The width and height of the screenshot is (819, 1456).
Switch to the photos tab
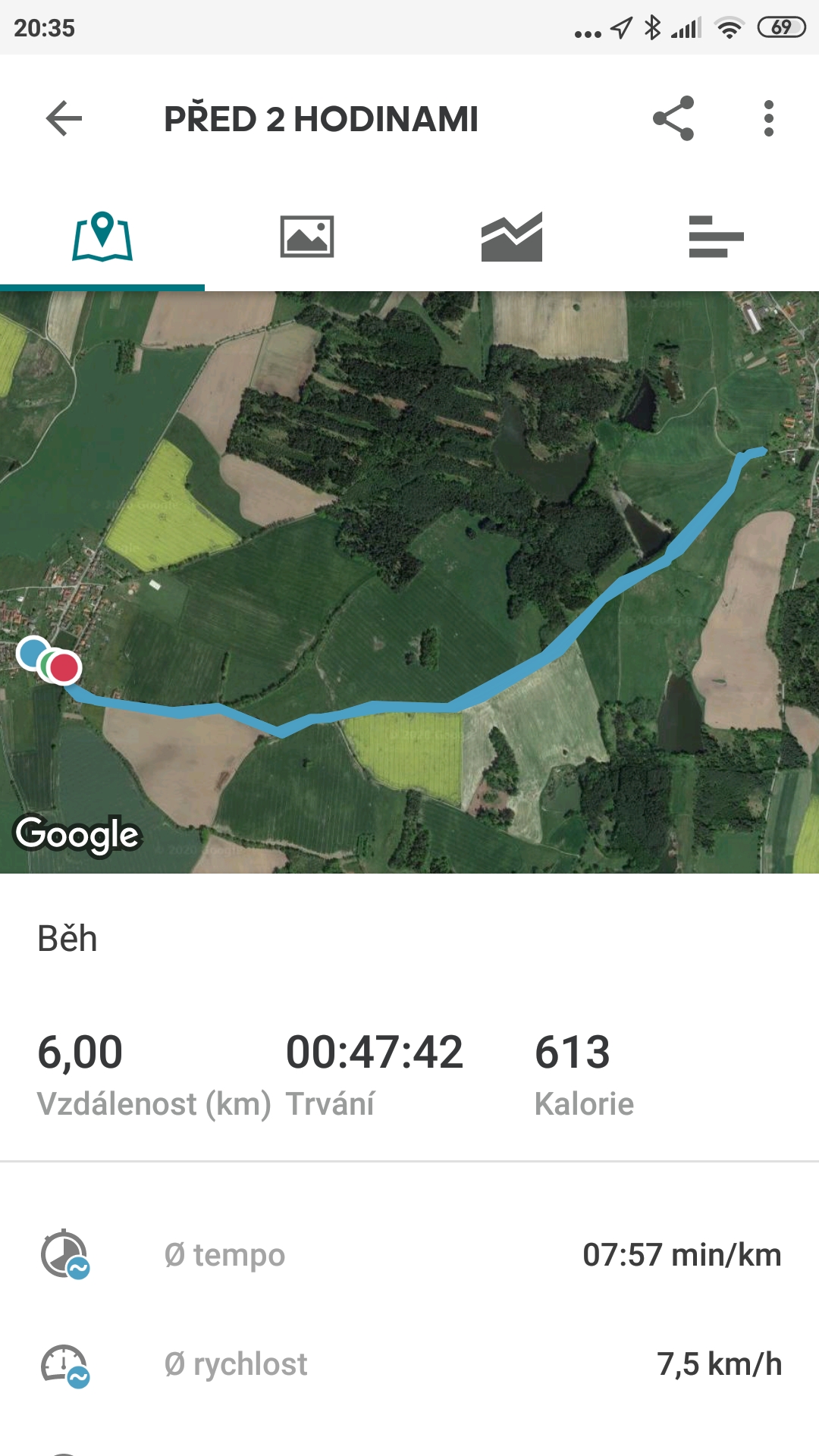tap(307, 237)
